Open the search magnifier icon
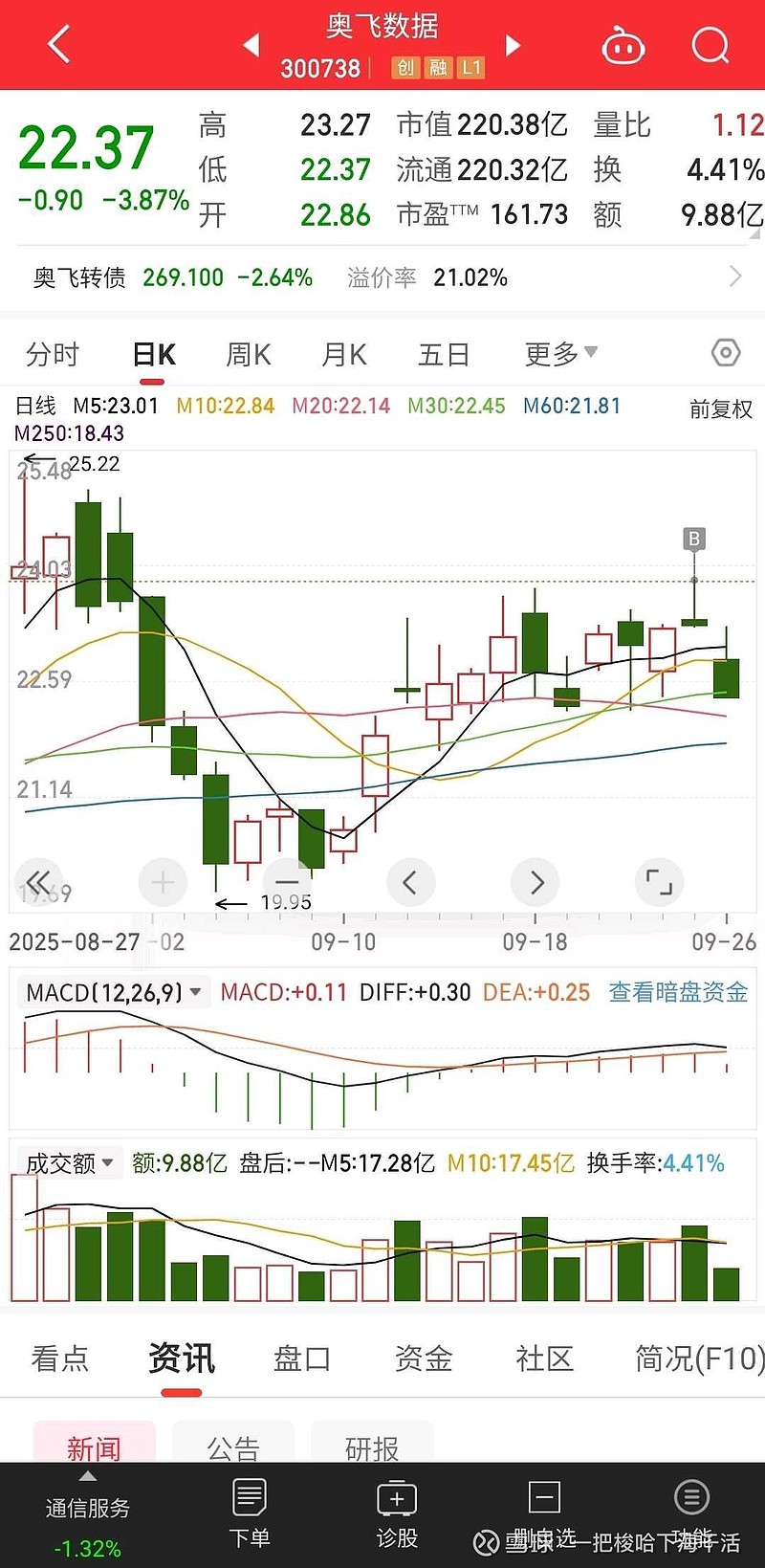The height and width of the screenshot is (1568, 765). coord(710,44)
